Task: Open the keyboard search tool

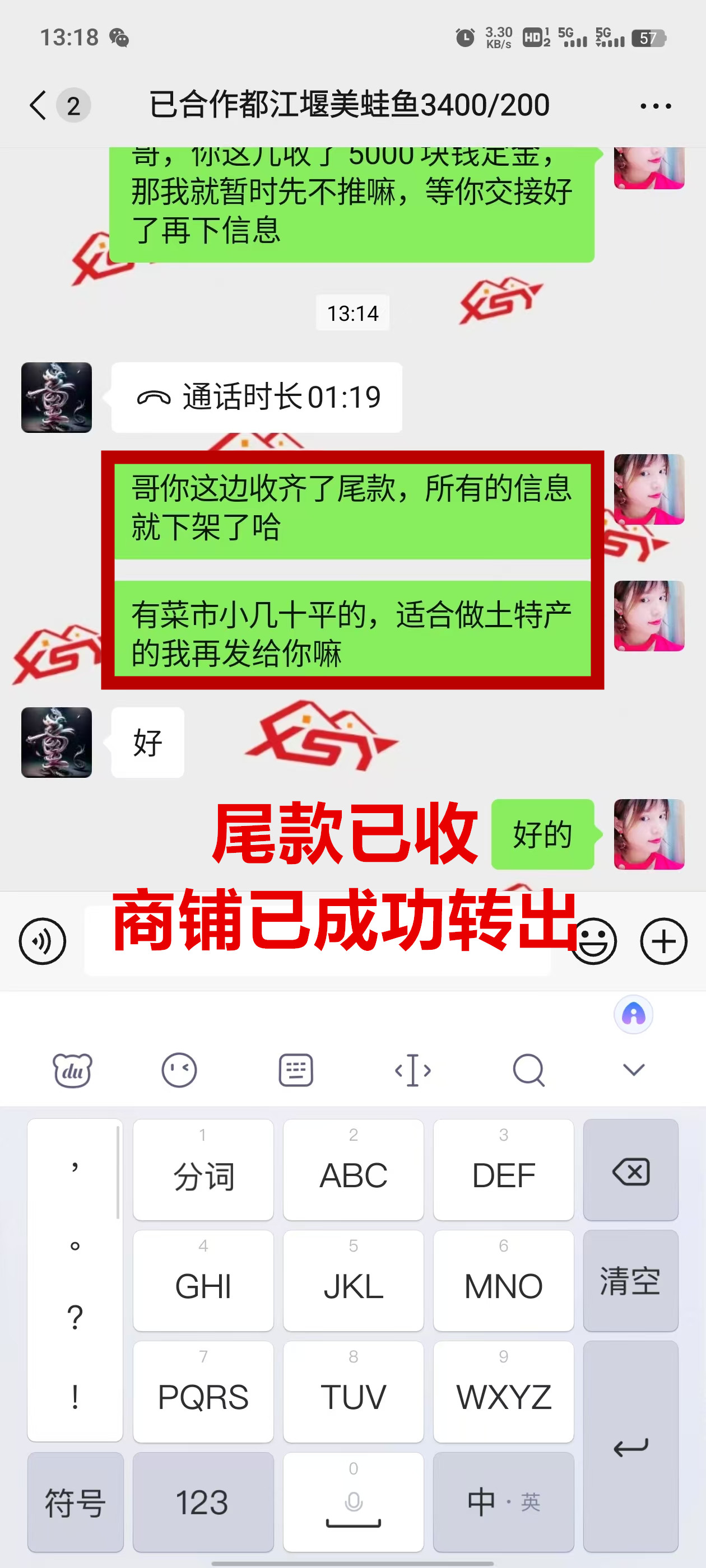Action: tap(528, 1070)
